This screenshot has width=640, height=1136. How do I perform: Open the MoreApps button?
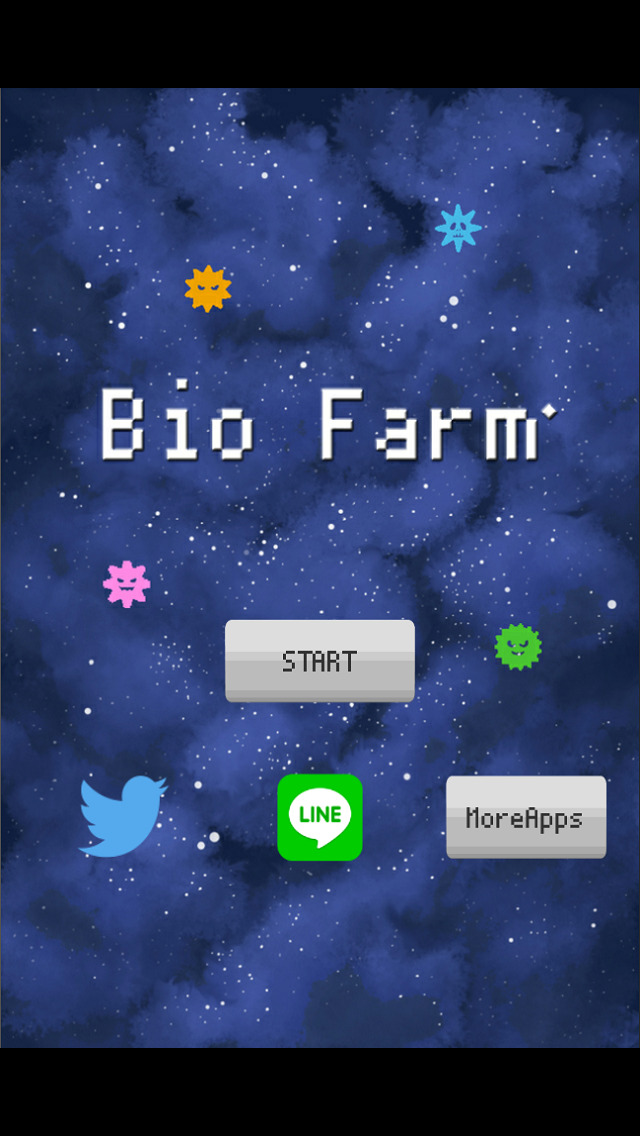tap(525, 817)
